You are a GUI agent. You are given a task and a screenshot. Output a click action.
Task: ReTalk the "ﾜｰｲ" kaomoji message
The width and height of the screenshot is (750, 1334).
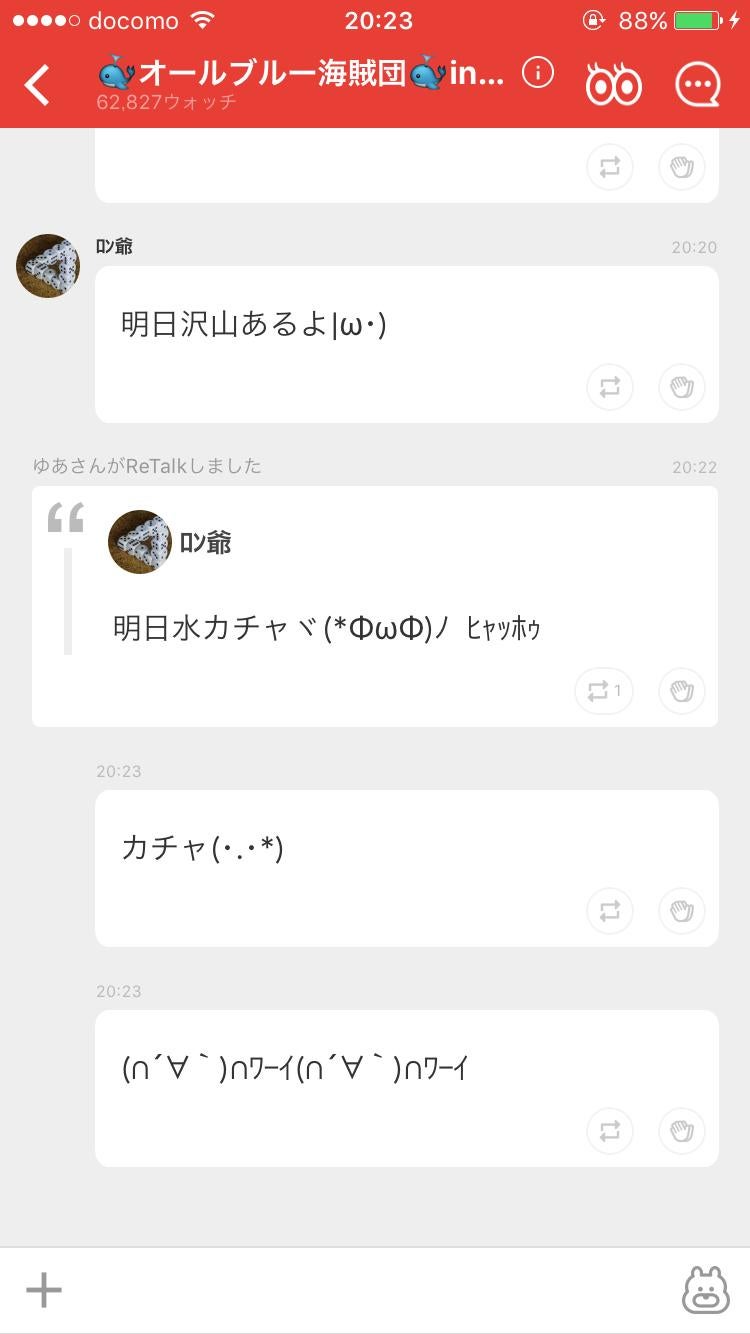(610, 1131)
